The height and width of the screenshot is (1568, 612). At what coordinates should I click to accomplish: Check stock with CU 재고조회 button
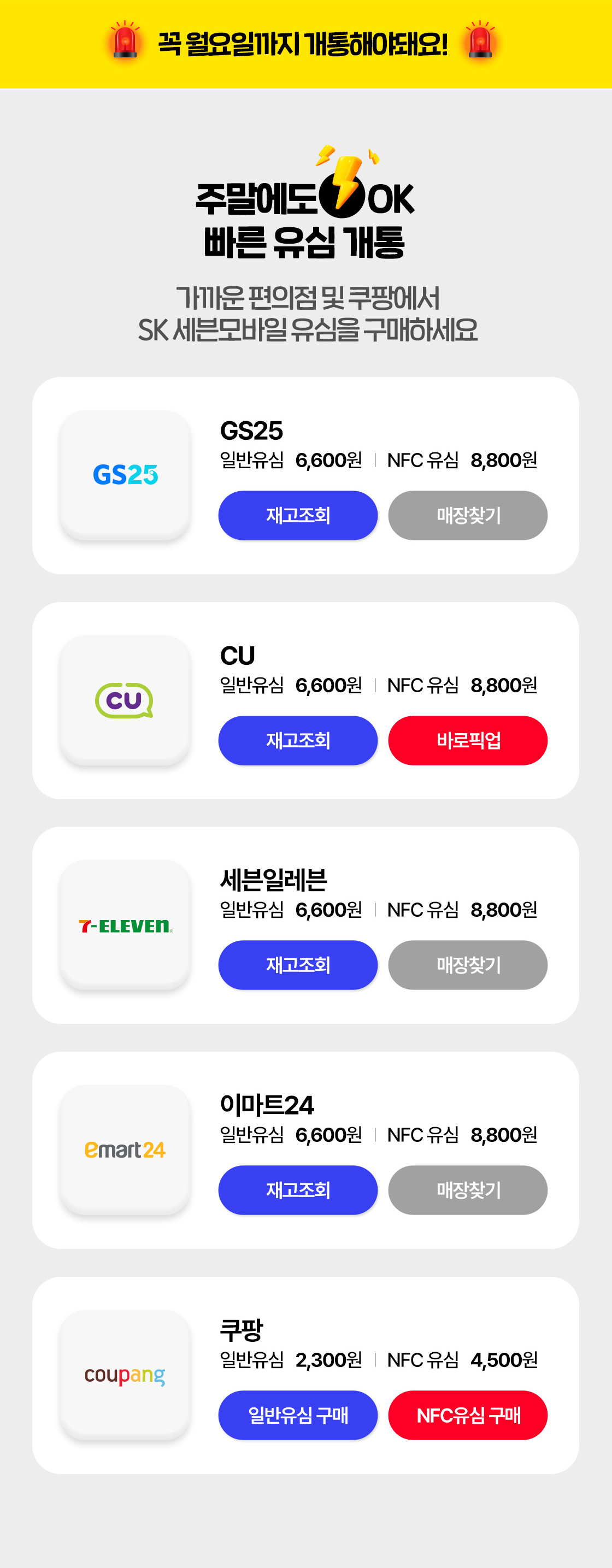(298, 740)
